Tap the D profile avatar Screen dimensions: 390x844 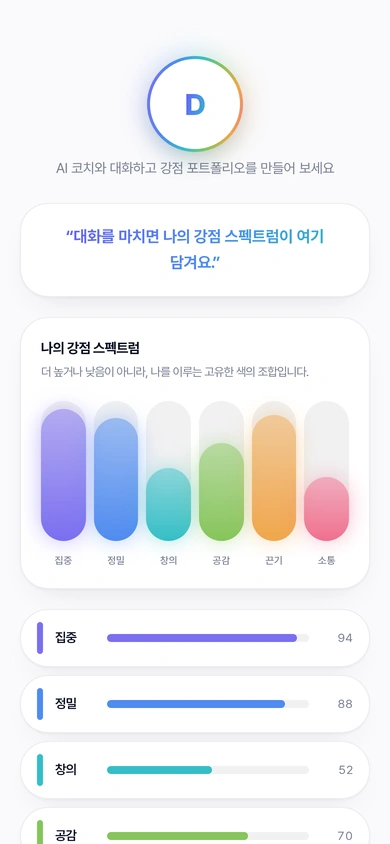tap(195, 104)
